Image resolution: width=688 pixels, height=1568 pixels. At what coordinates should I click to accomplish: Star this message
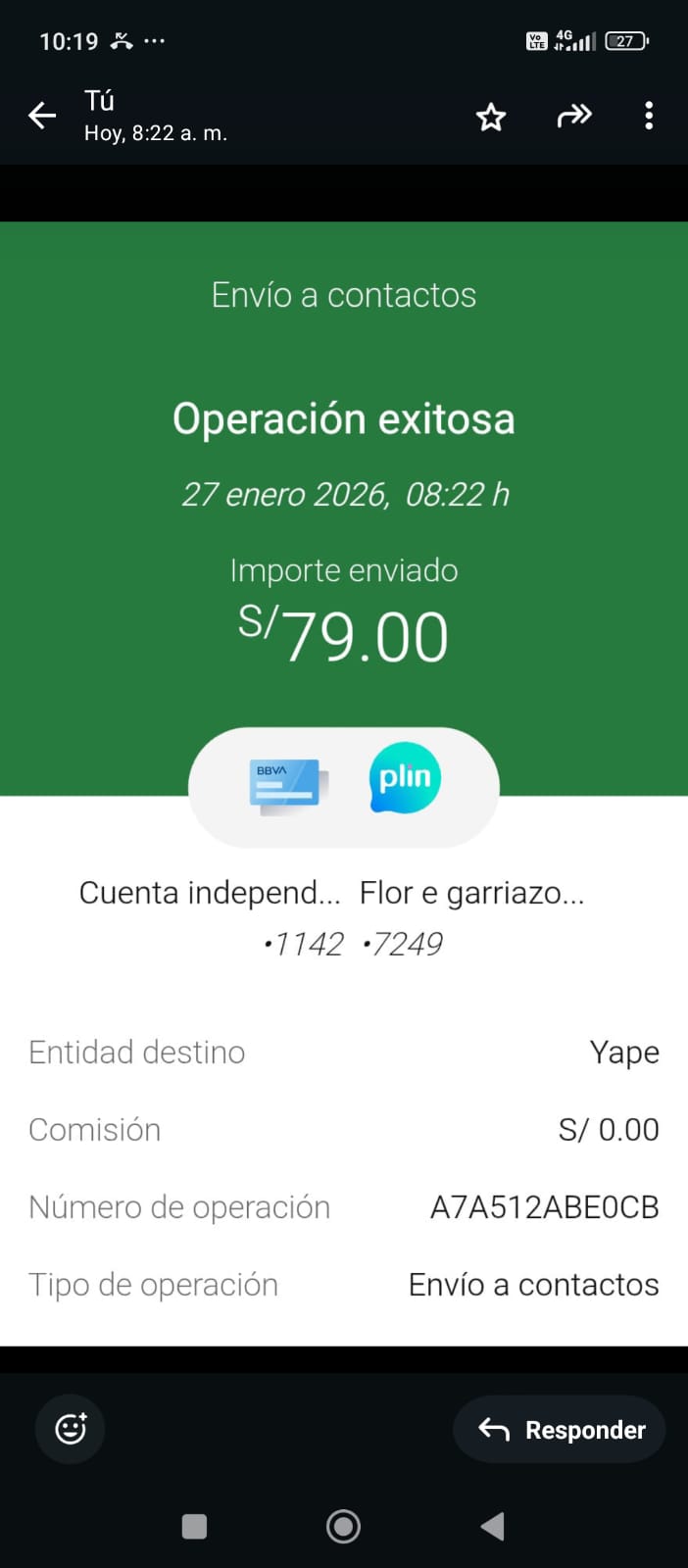[491, 118]
